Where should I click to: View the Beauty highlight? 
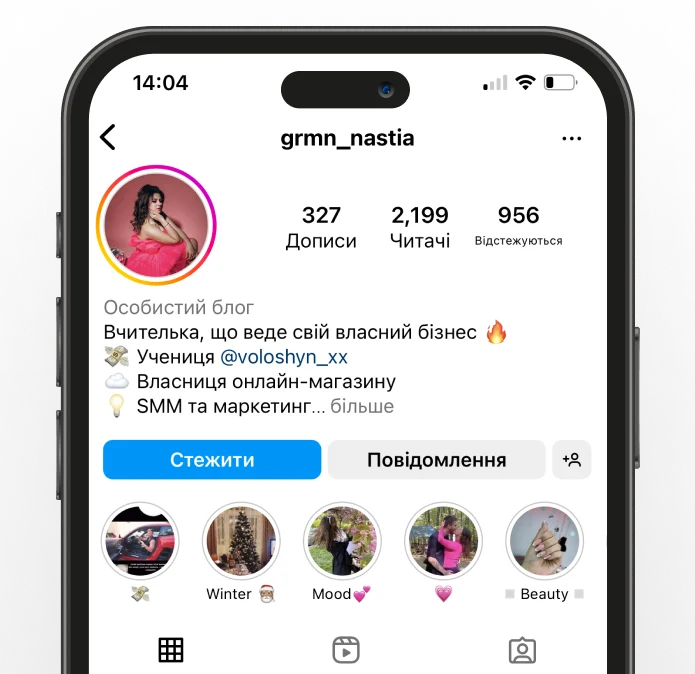click(544, 542)
